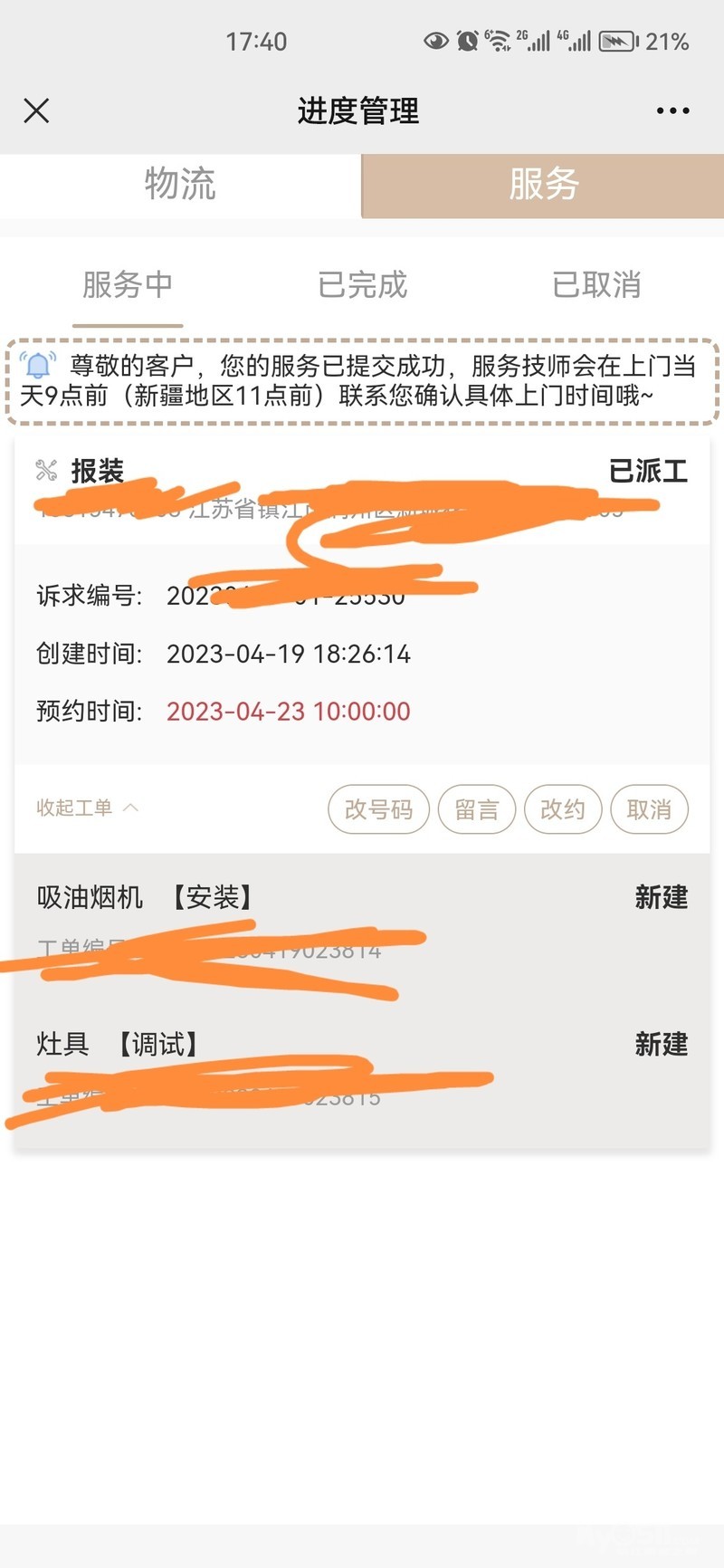Close the 进度管理 page
Screen dimensions: 724x1568
[36, 111]
